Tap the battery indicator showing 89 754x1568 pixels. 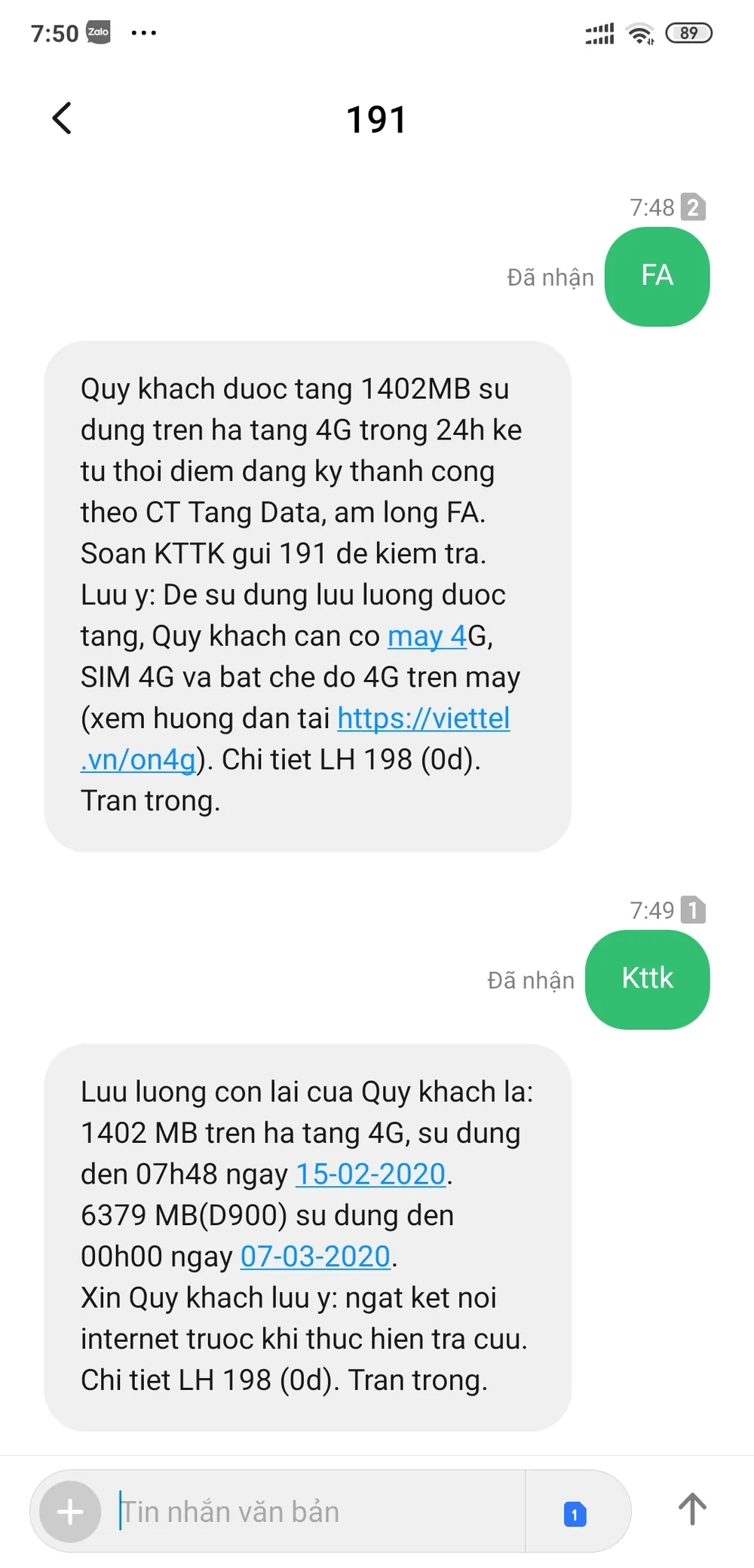[688, 34]
